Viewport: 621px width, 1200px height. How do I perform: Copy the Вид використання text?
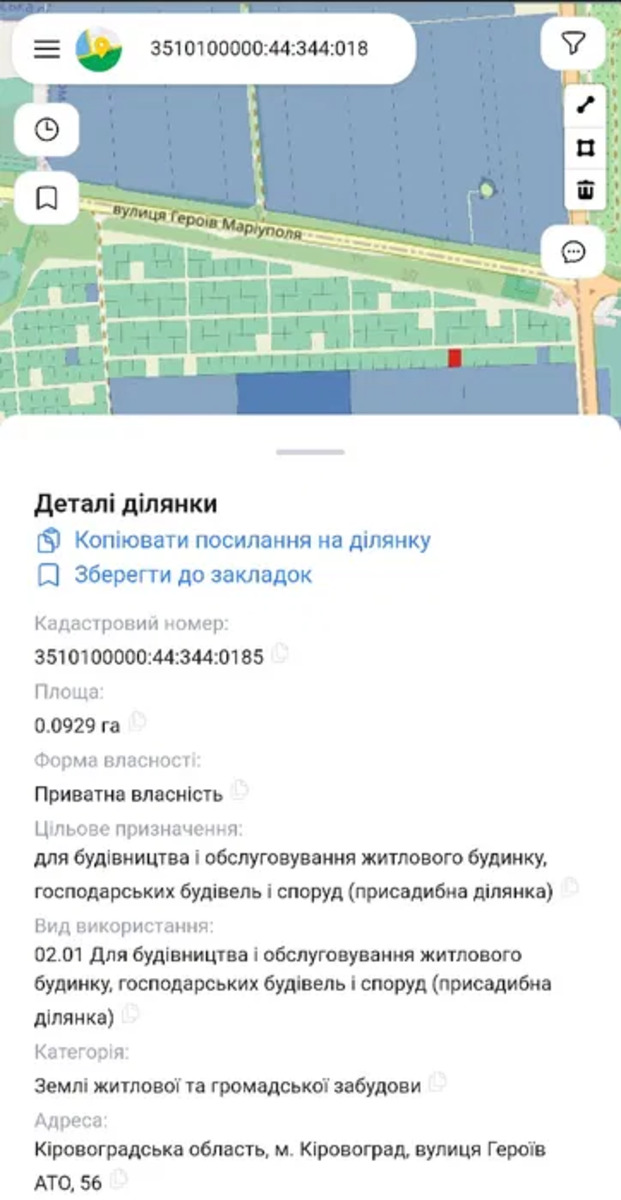(x=130, y=1015)
